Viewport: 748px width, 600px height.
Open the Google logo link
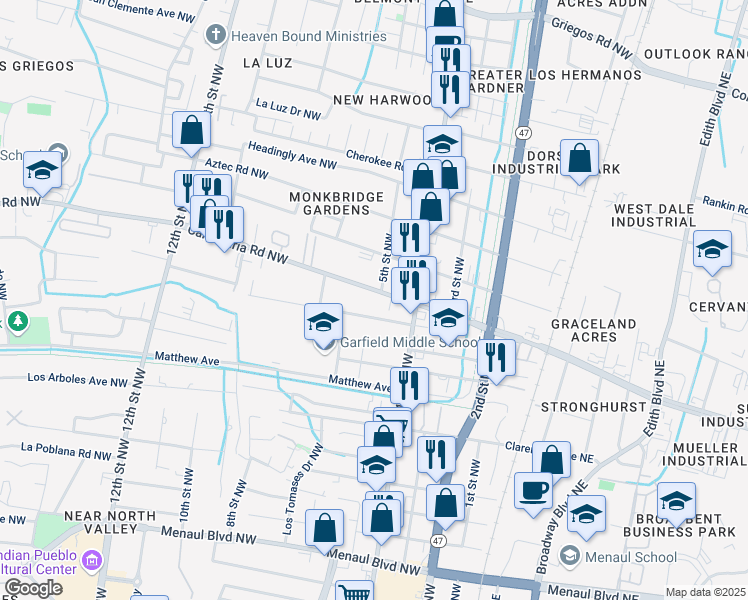click(x=33, y=588)
